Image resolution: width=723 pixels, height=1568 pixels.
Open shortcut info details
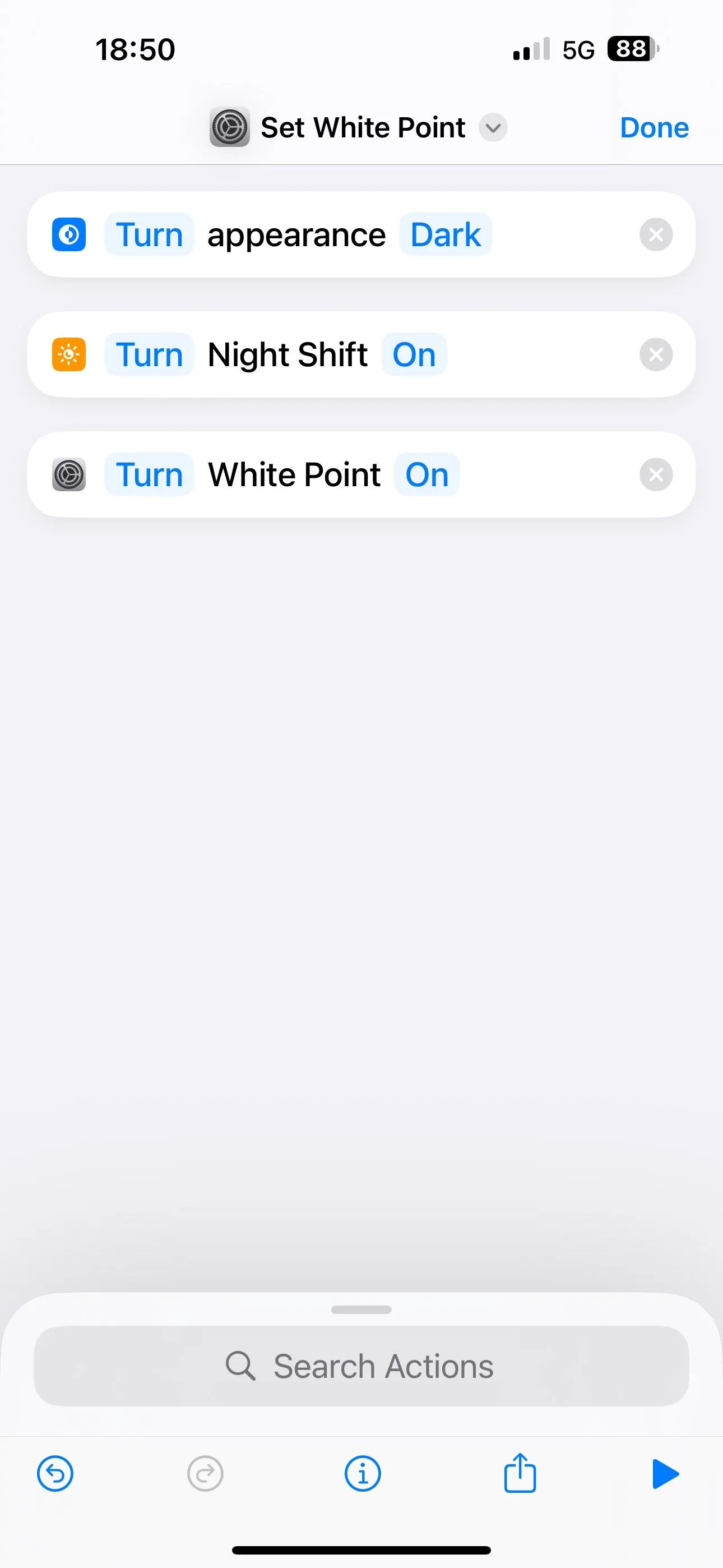pos(363,1474)
